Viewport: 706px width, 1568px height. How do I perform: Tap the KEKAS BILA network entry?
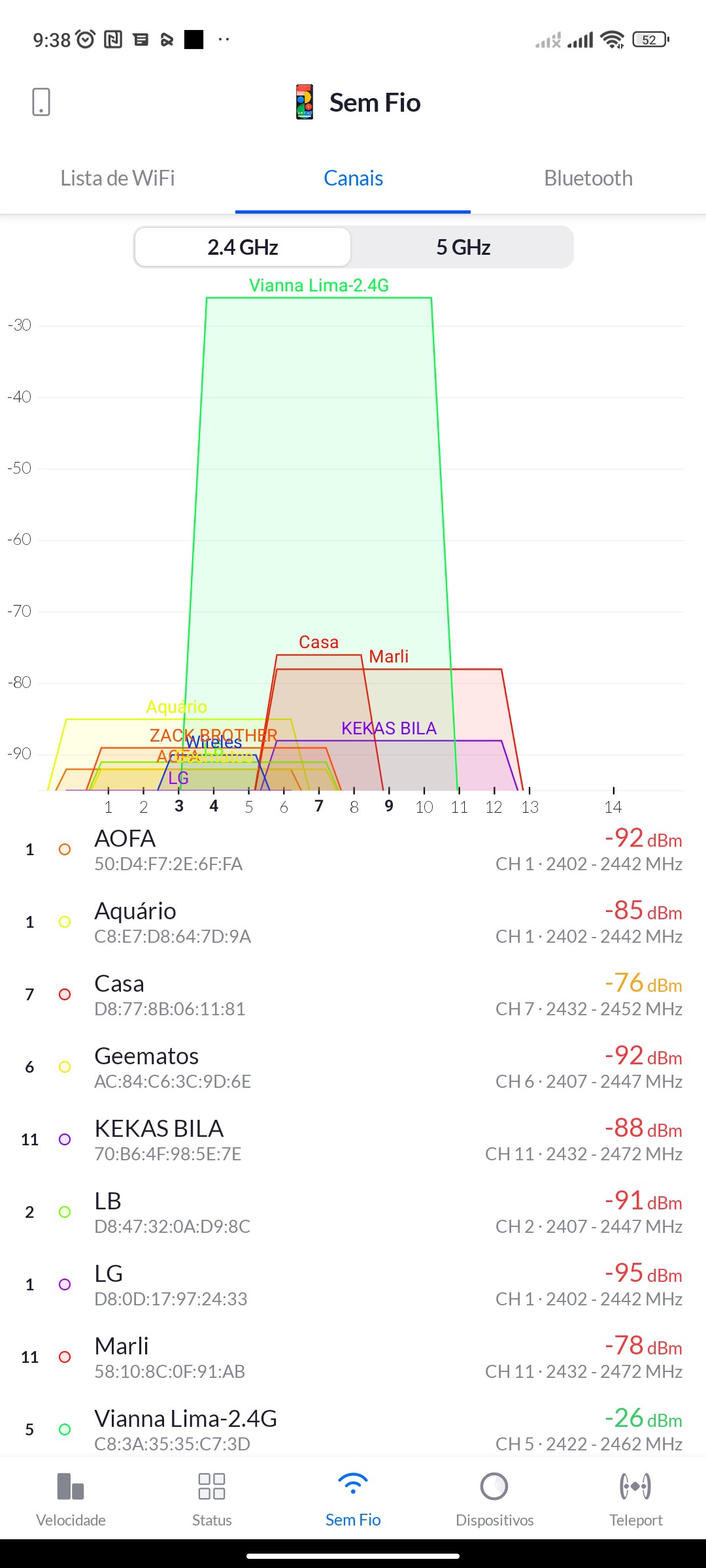pyautogui.click(x=353, y=1139)
